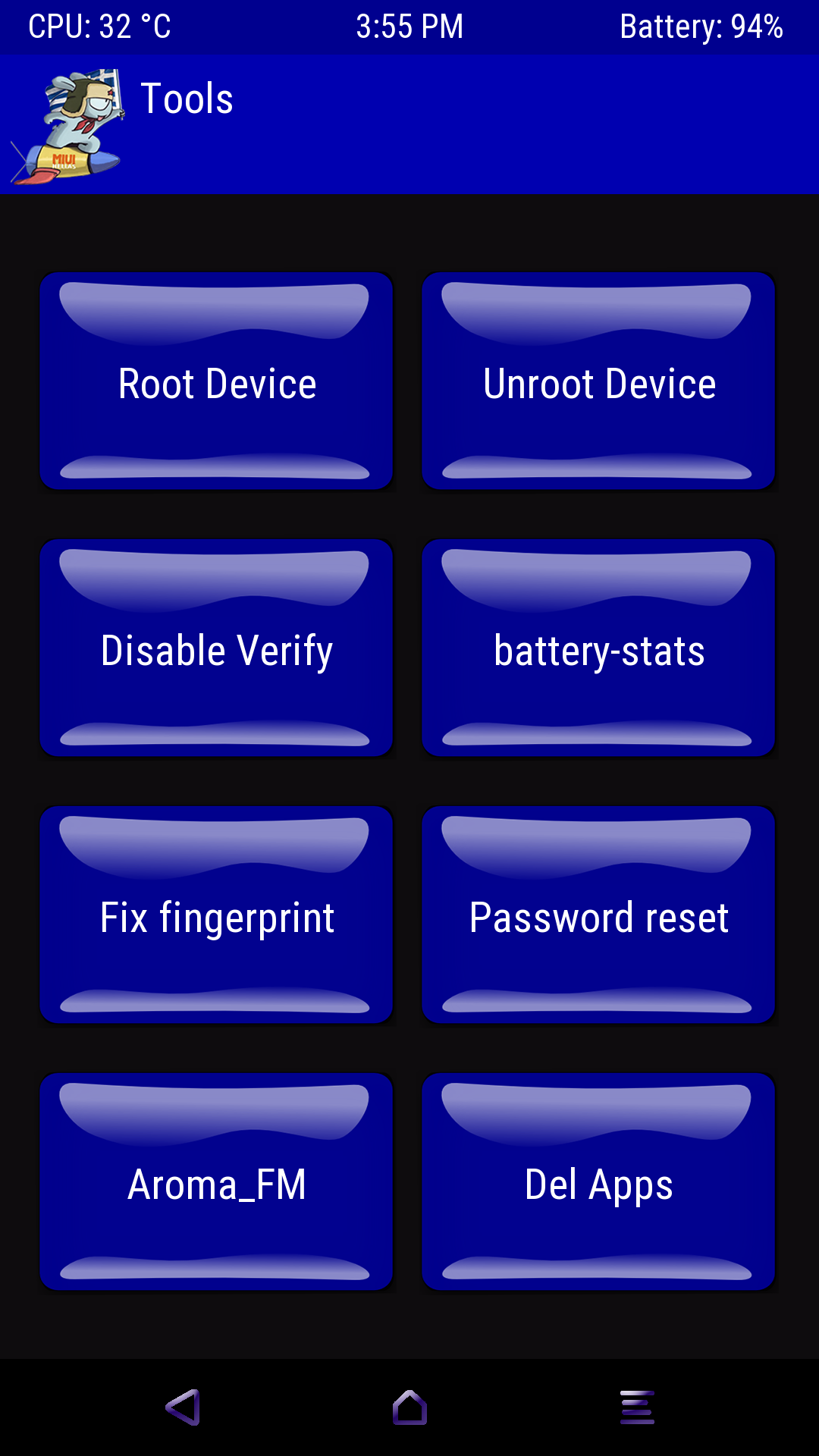Tap the Root Device button
Screen dimensions: 819x1456
(x=217, y=382)
